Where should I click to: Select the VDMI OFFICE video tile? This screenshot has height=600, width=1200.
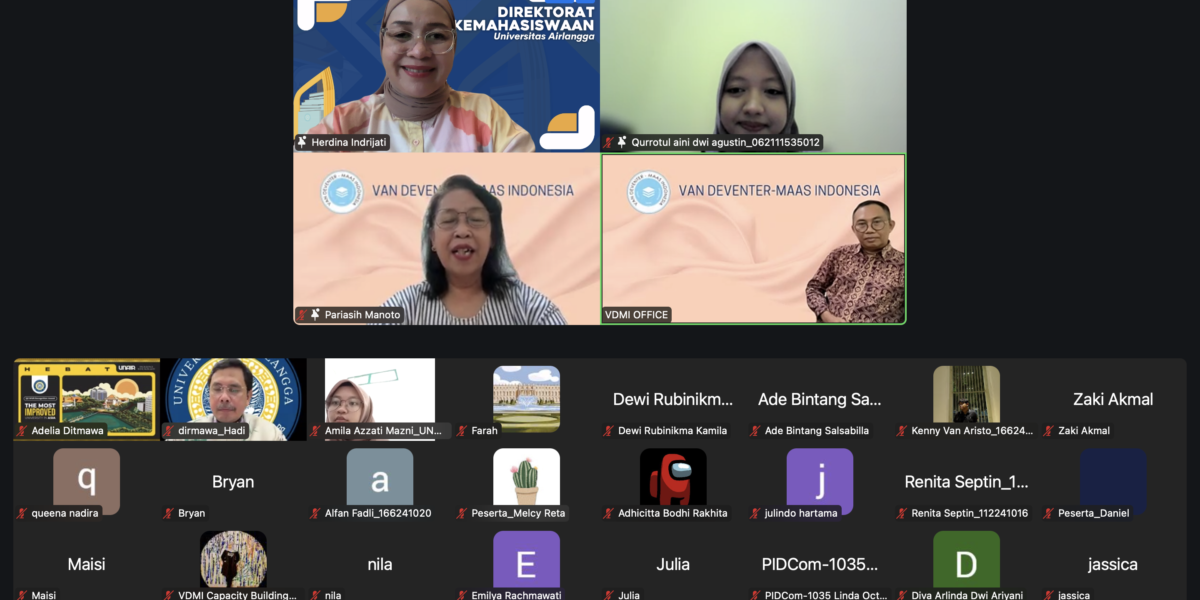[753, 238]
